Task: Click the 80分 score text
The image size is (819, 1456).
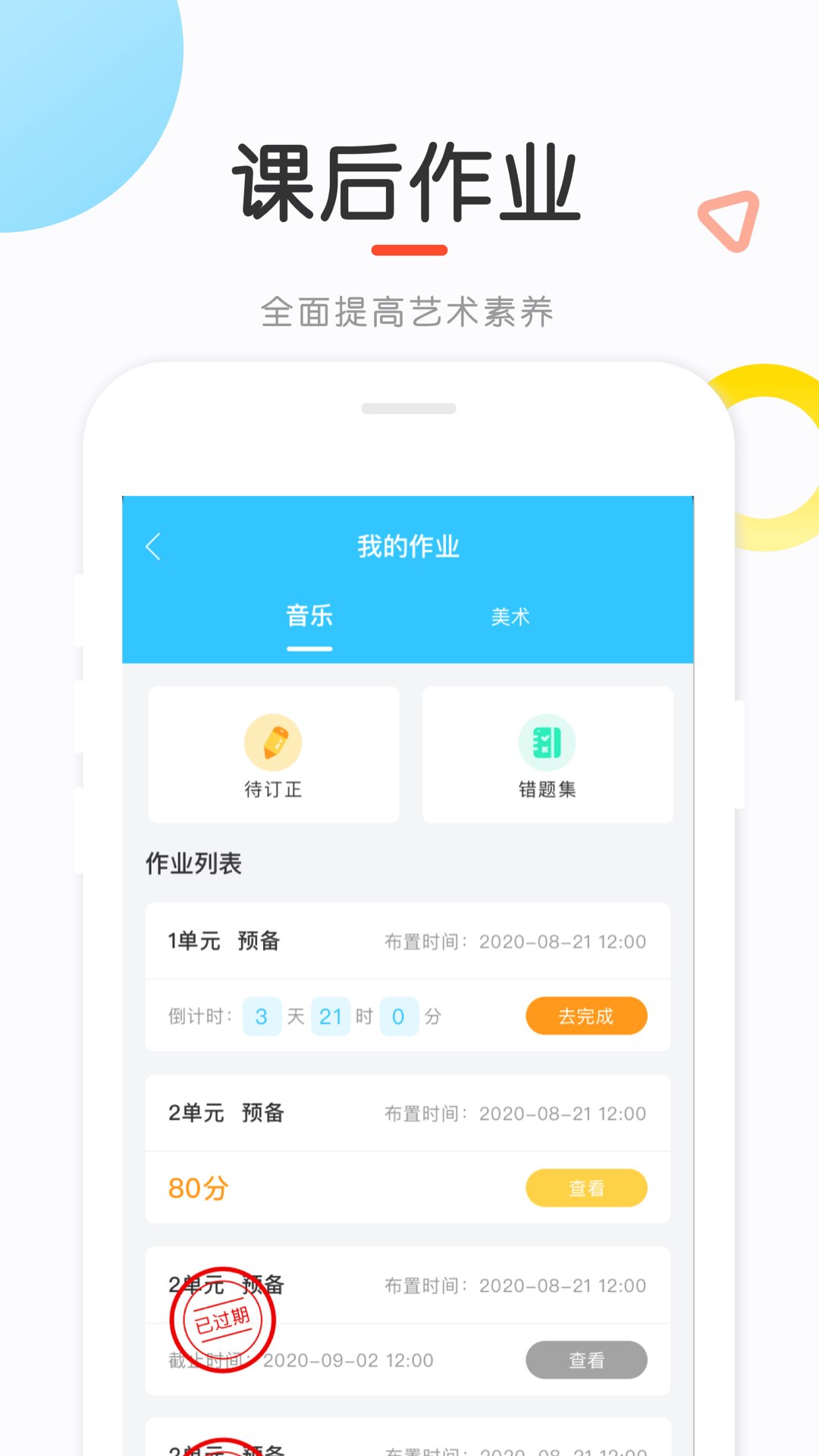Action: 196,1188
